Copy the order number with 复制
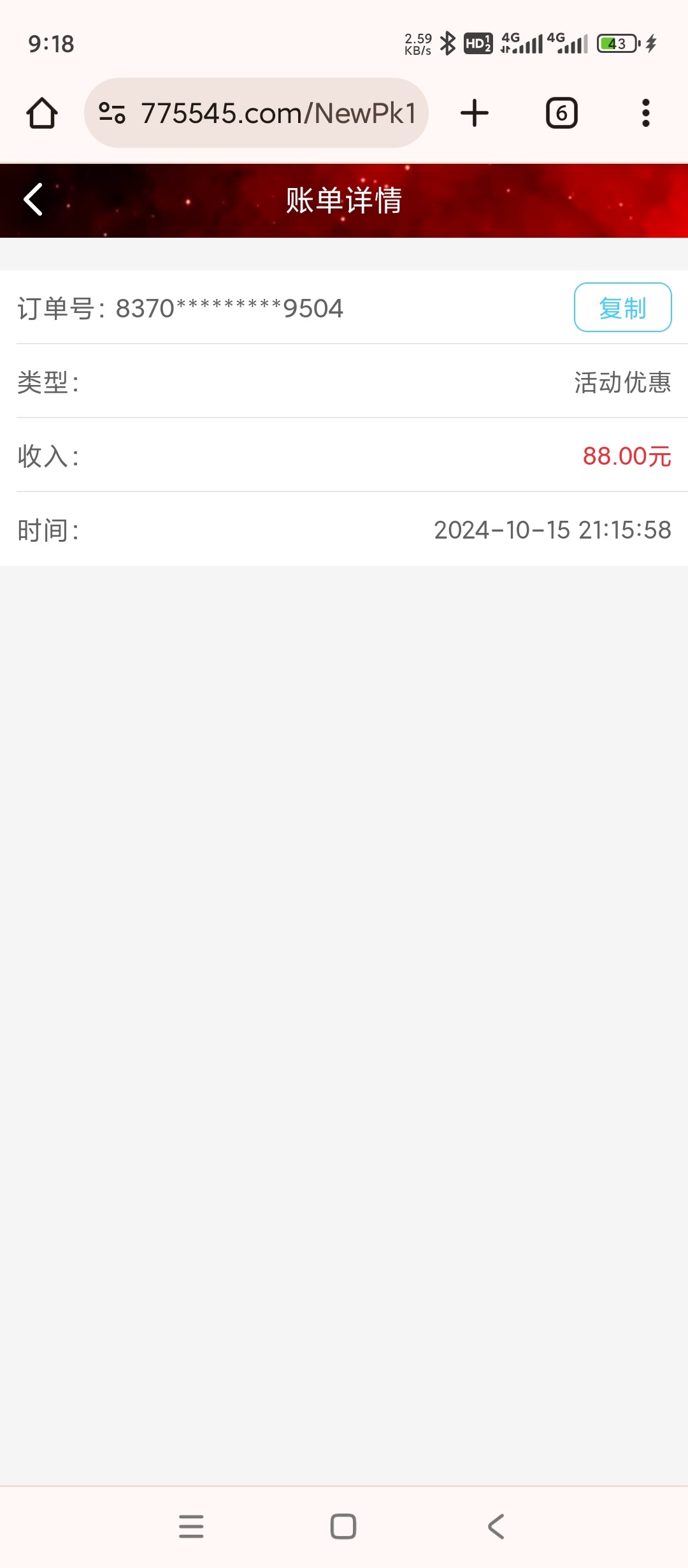 [x=622, y=308]
